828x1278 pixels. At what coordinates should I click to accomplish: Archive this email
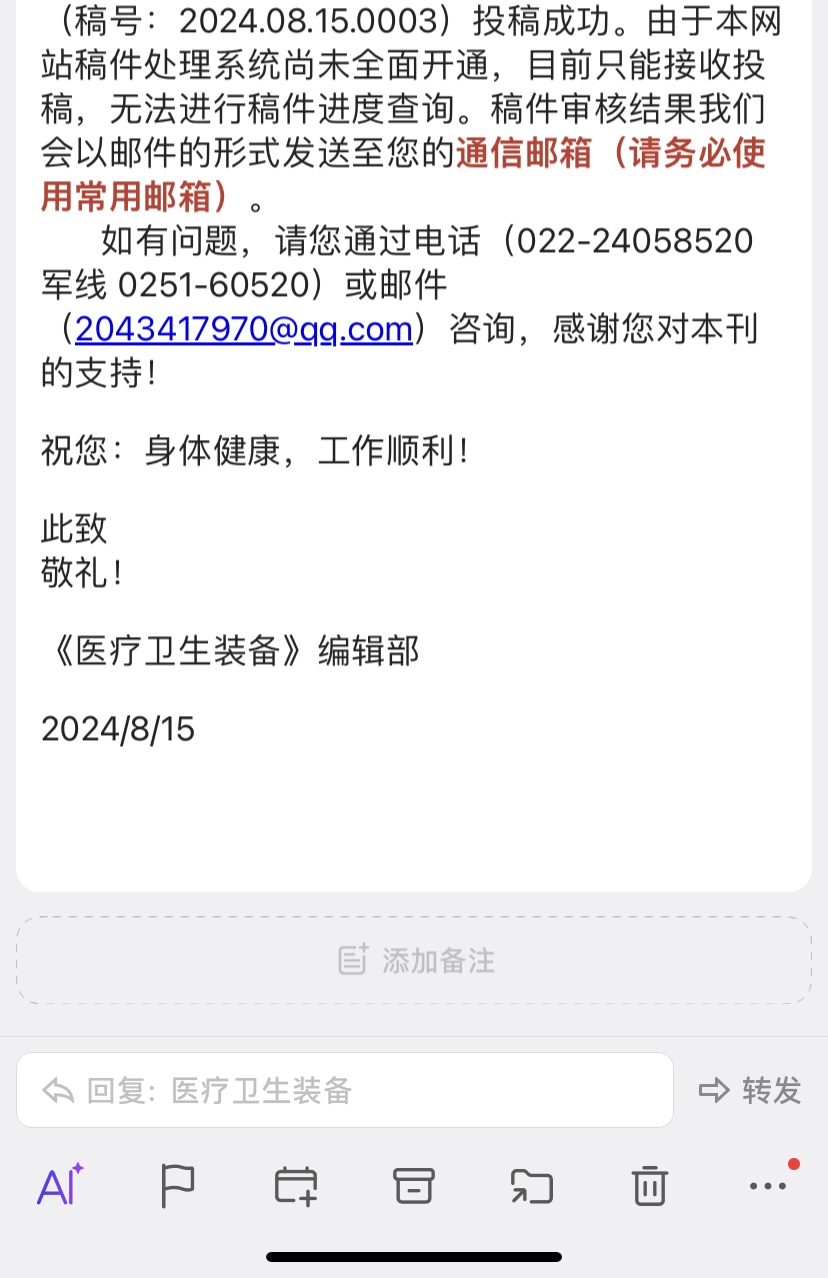tap(414, 1186)
